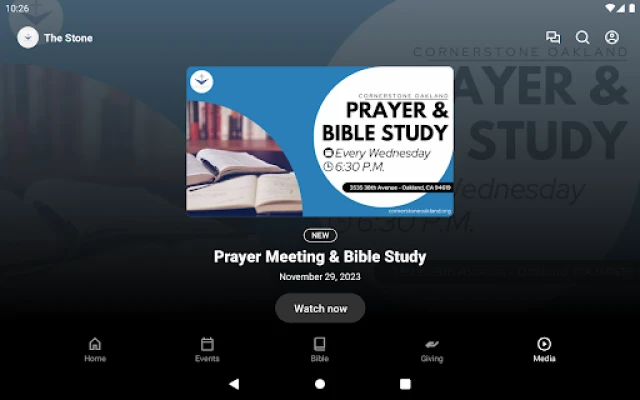The height and width of the screenshot is (400, 640).
Task: Tap the Watch now button
Action: tap(320, 308)
